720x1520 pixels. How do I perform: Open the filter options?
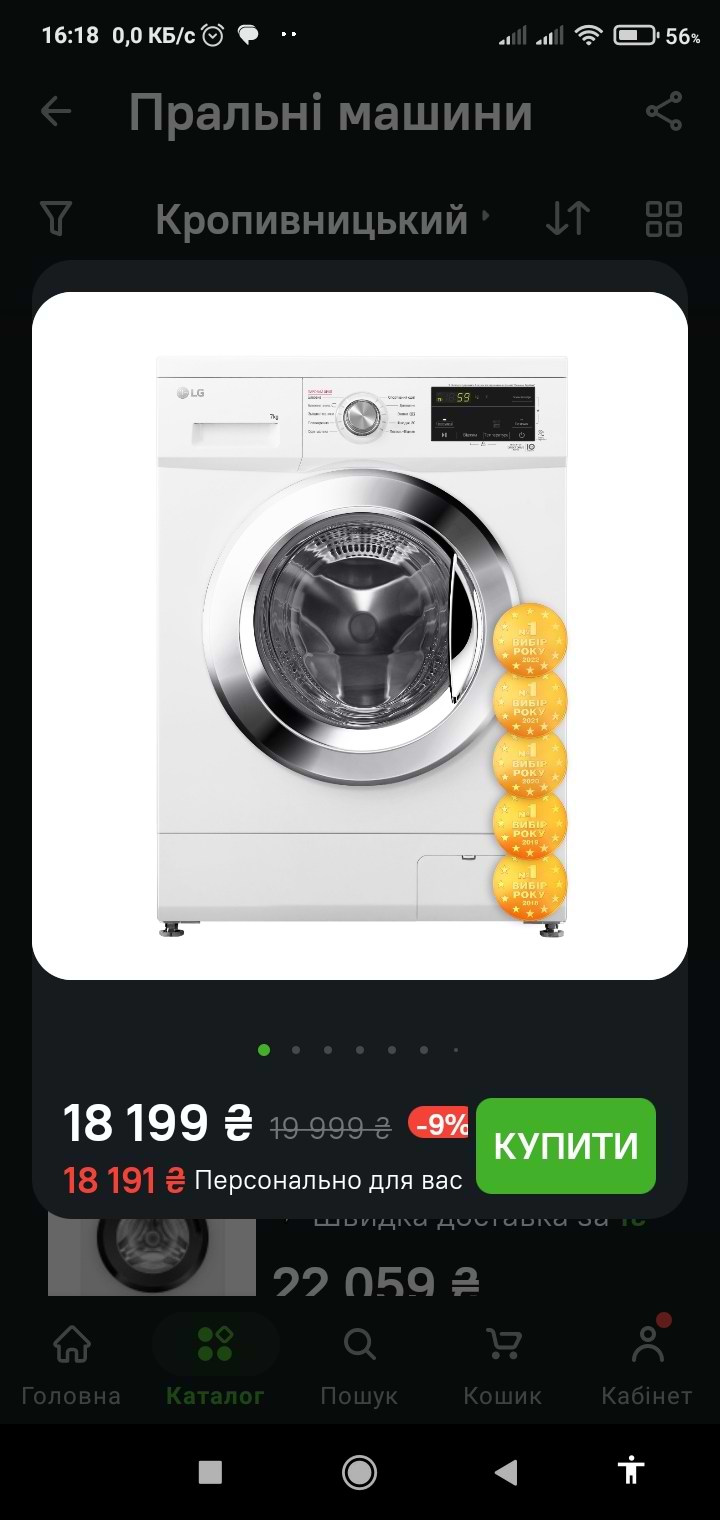(56, 218)
